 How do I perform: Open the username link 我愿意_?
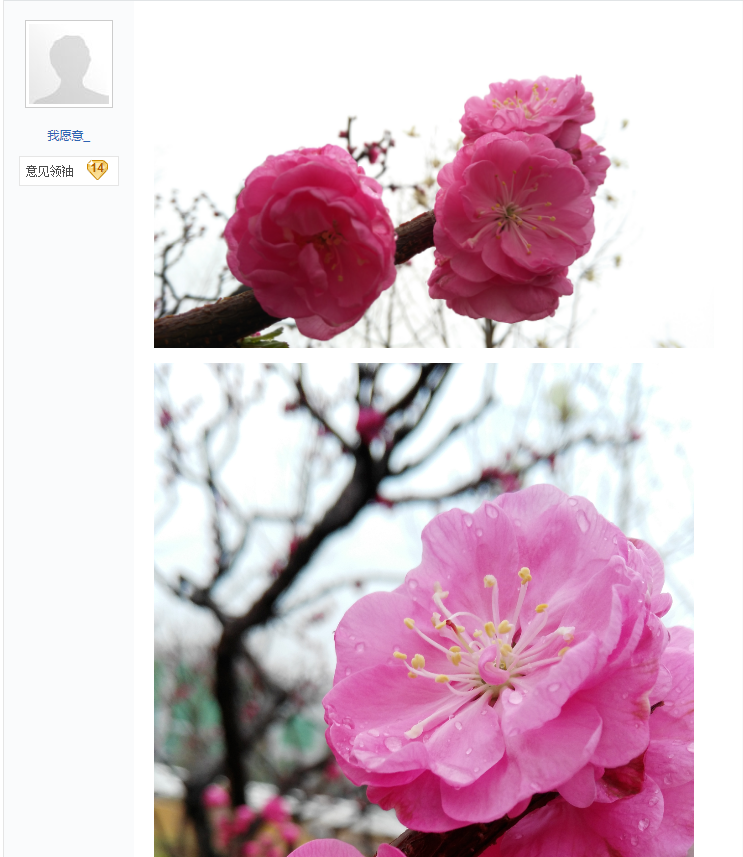[68, 136]
